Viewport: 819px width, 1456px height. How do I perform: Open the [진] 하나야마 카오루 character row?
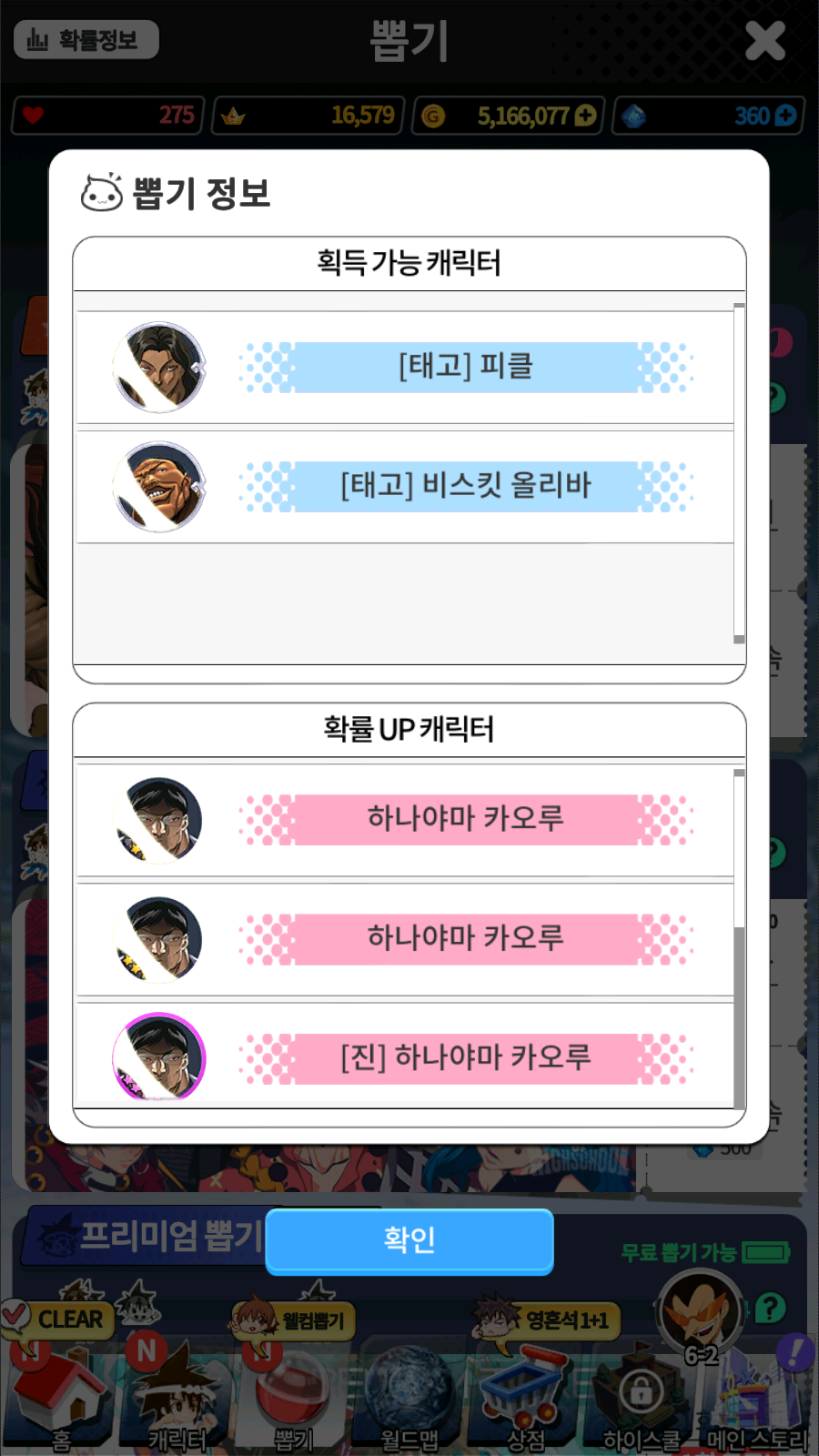(x=406, y=1057)
